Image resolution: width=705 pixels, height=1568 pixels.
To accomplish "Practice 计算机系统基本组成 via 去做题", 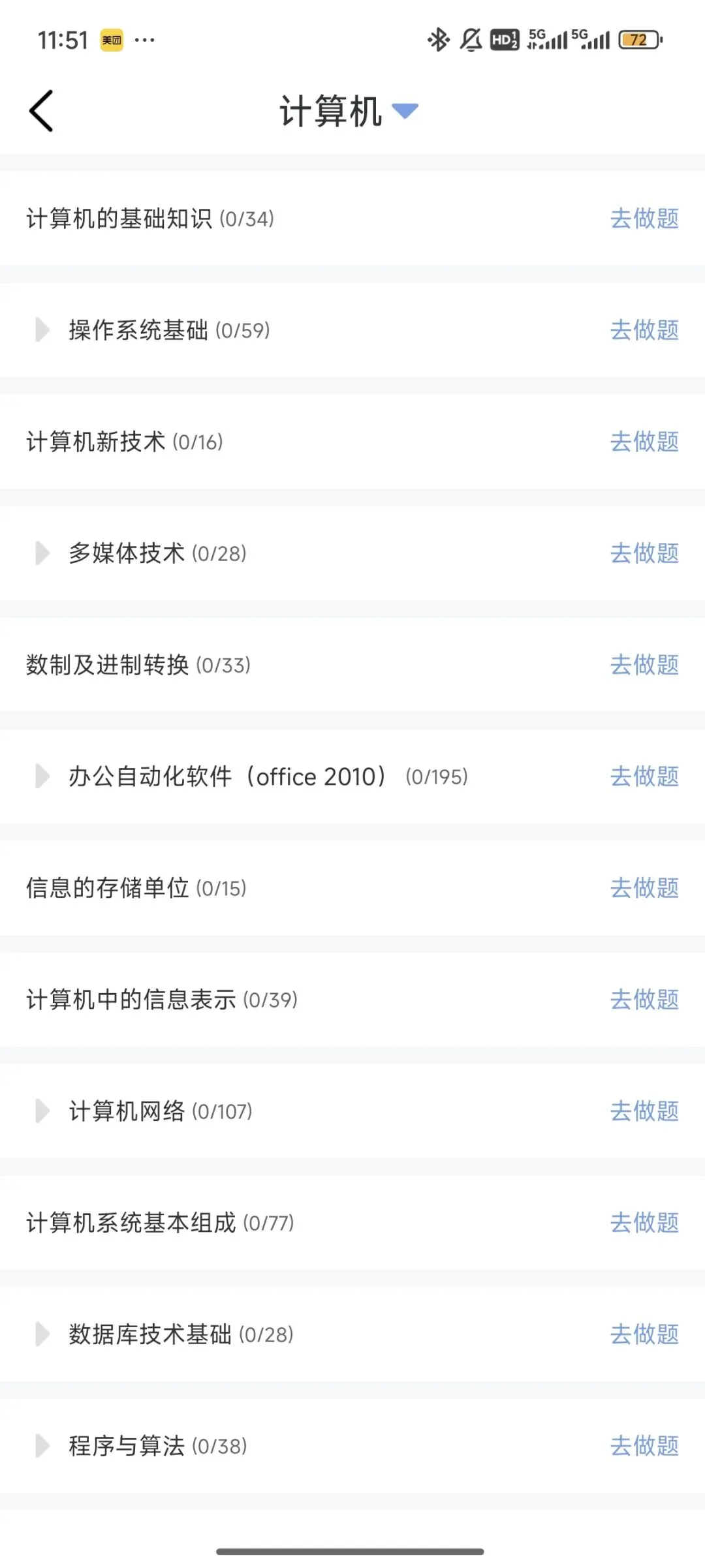I will click(644, 1223).
